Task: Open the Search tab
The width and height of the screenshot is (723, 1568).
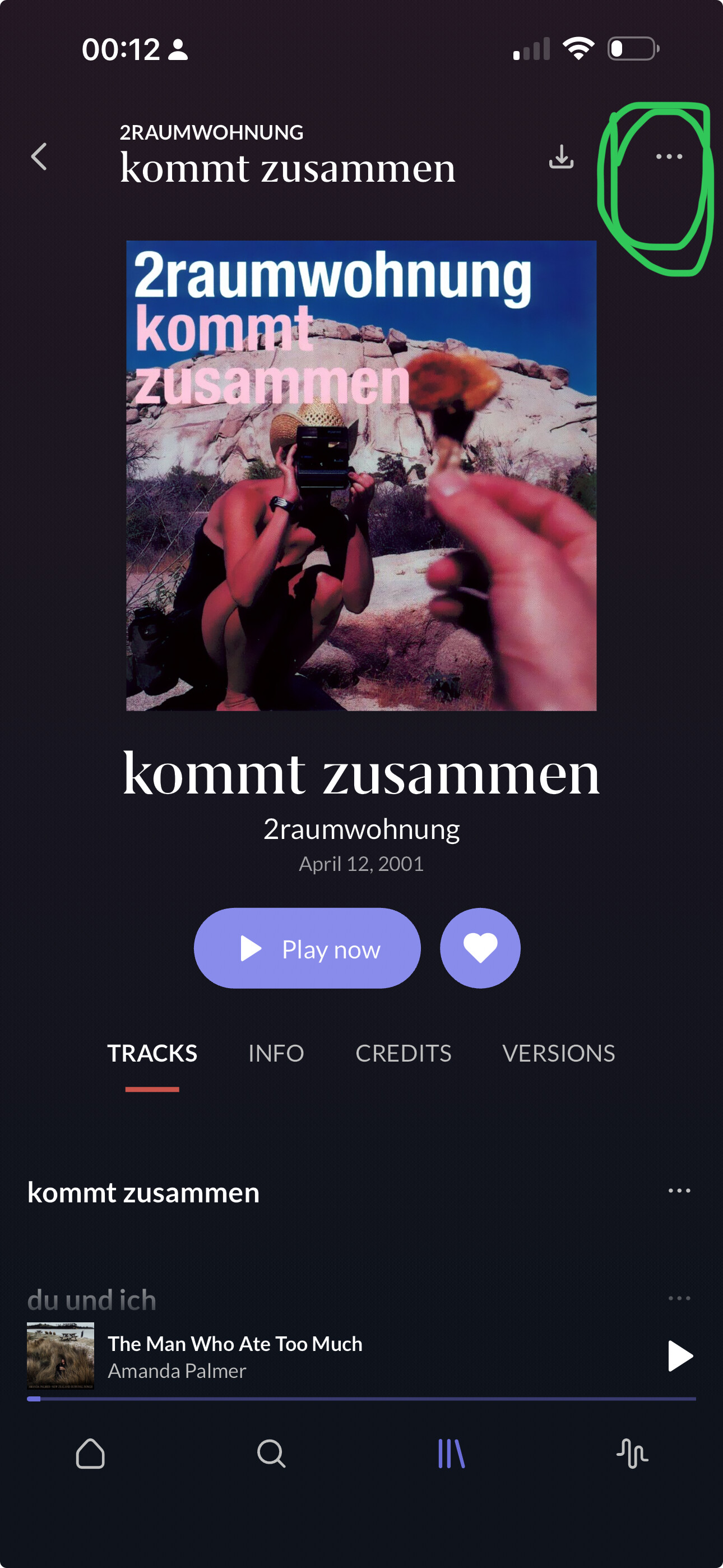Action: tap(271, 1454)
